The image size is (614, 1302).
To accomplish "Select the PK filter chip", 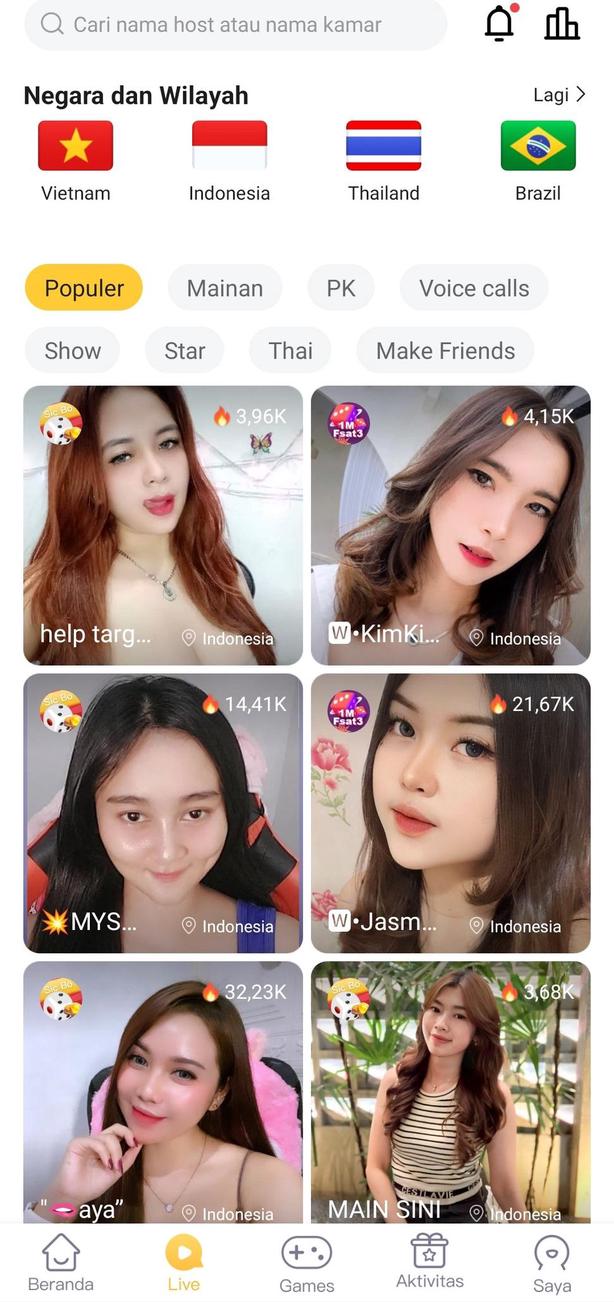I will click(x=341, y=288).
